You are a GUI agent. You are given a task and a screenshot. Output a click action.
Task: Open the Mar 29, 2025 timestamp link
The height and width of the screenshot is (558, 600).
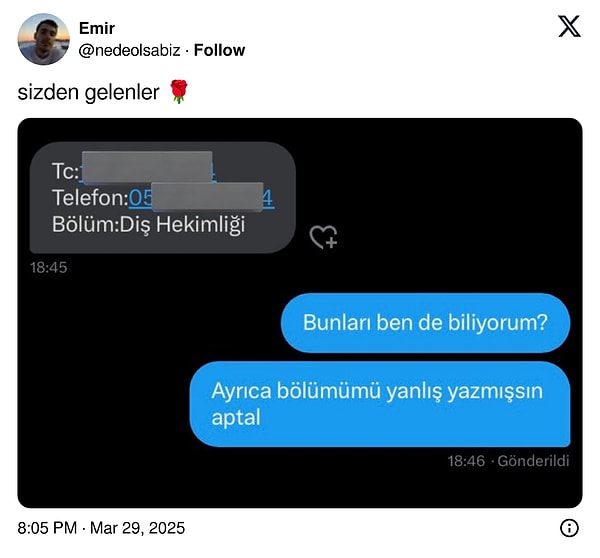click(x=101, y=528)
